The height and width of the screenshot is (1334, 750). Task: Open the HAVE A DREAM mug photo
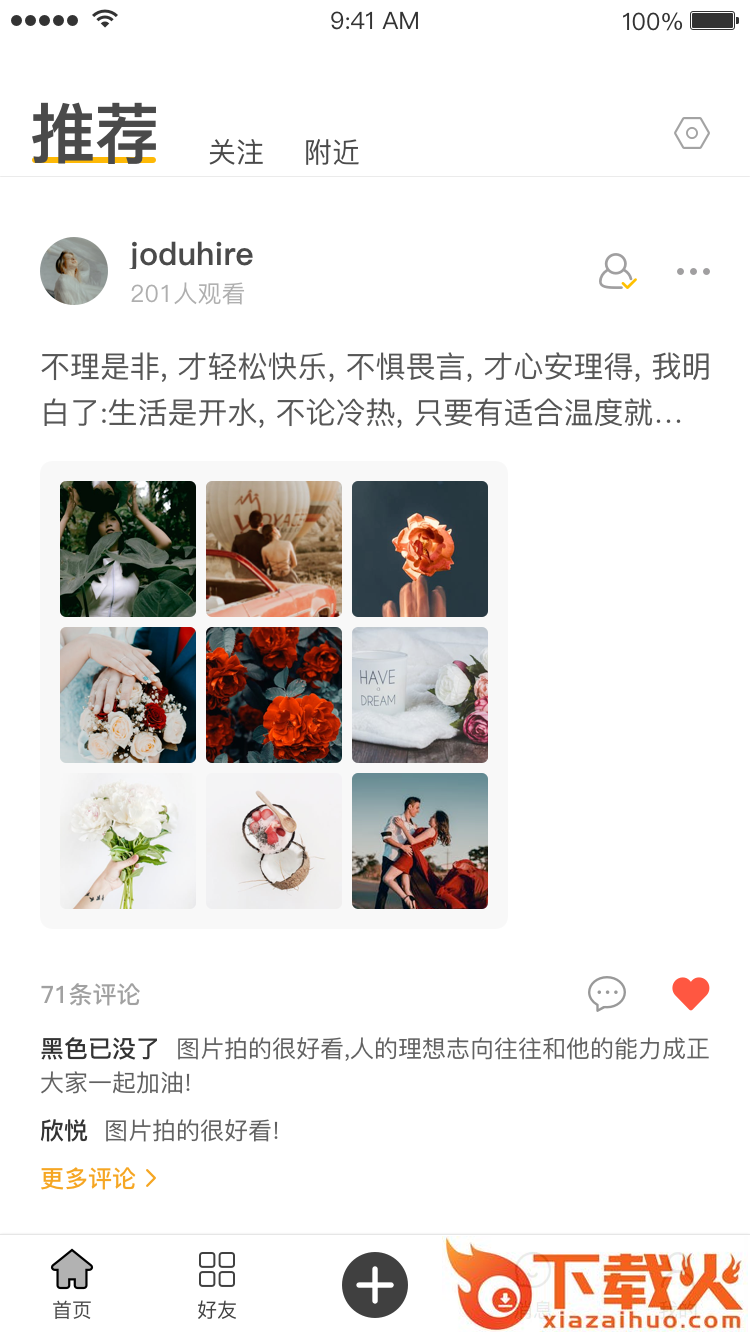420,695
